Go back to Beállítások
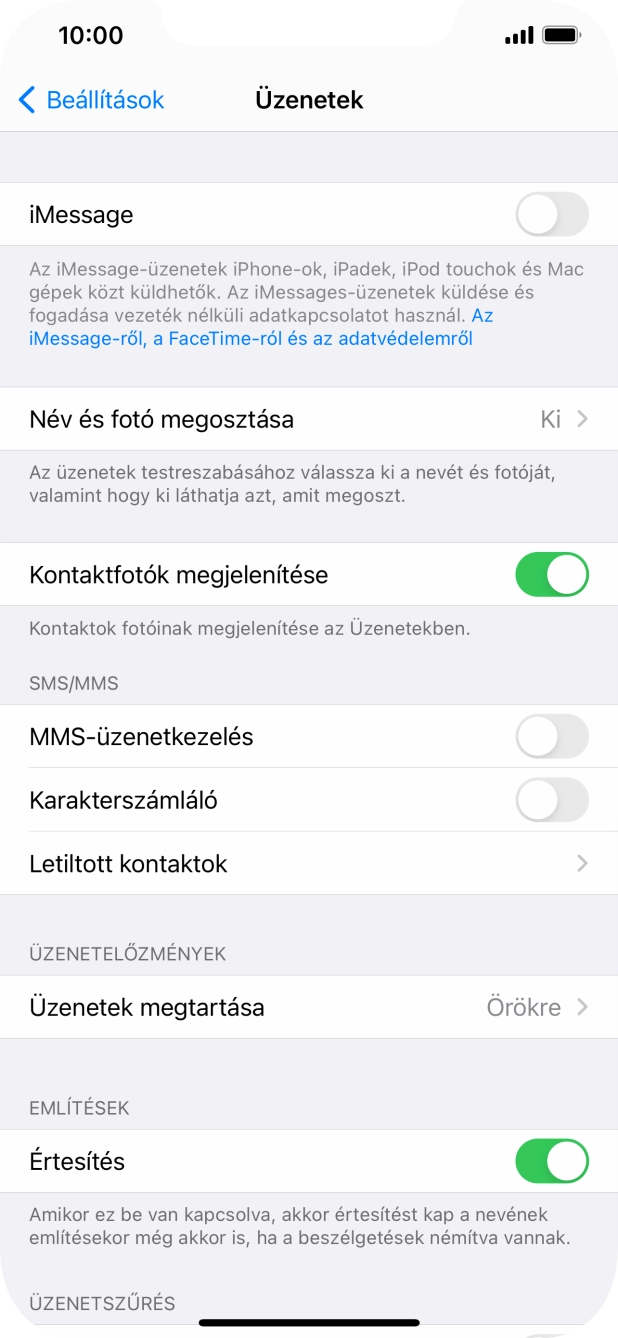Viewport: 618px width, 1338px height. [91, 100]
